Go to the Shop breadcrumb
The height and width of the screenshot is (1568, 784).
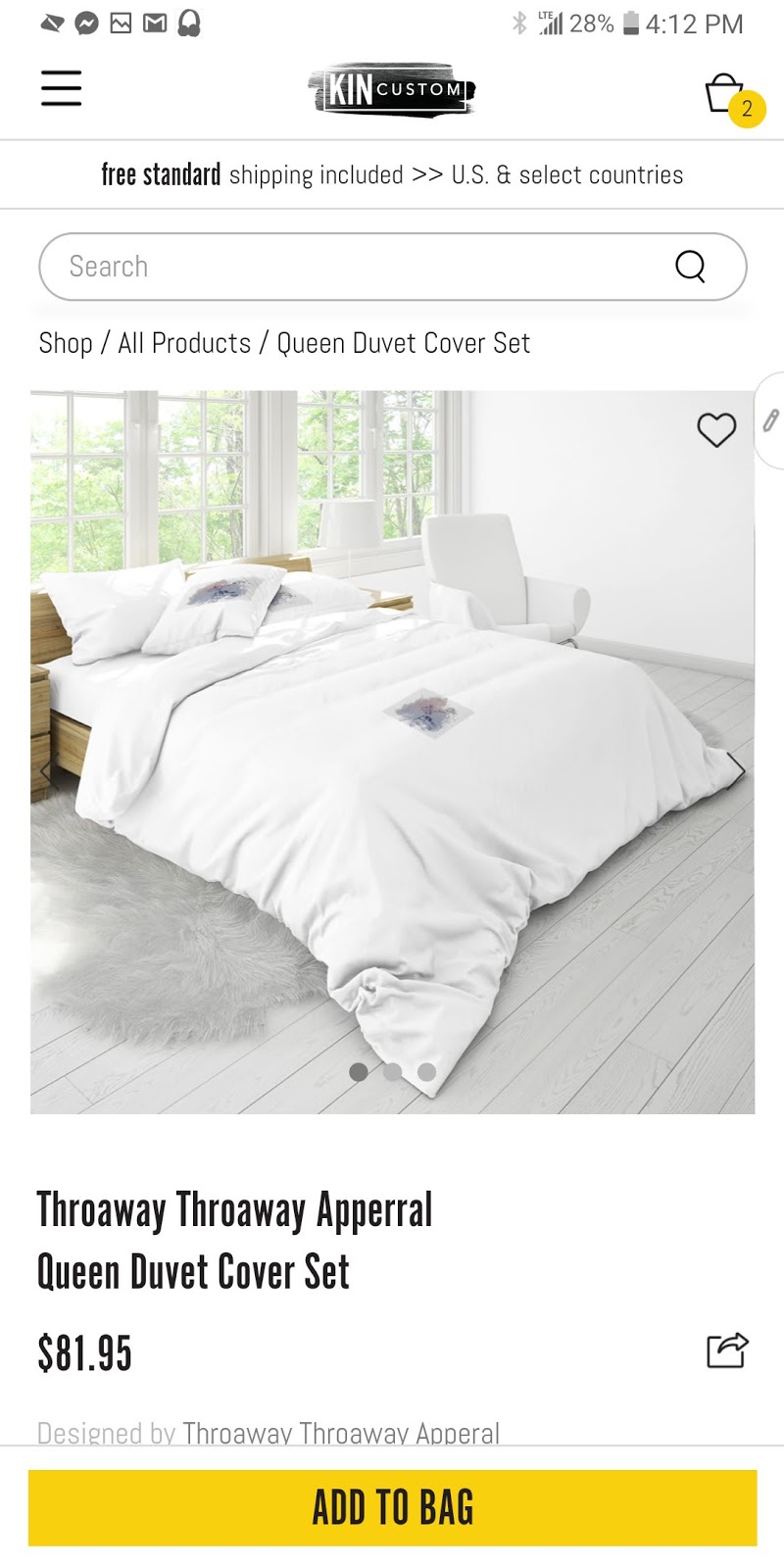pos(65,343)
